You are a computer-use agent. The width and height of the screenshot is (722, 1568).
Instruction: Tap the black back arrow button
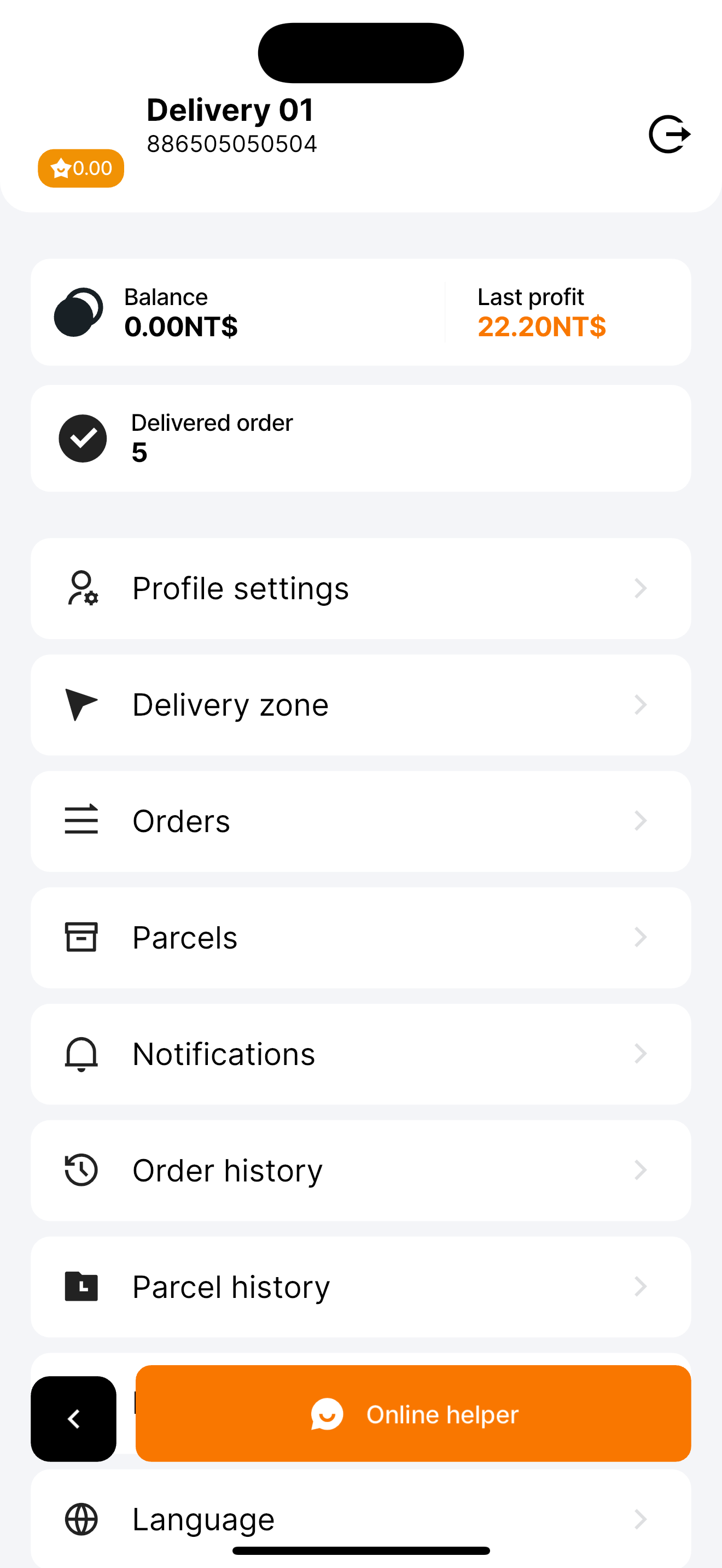[74, 1419]
